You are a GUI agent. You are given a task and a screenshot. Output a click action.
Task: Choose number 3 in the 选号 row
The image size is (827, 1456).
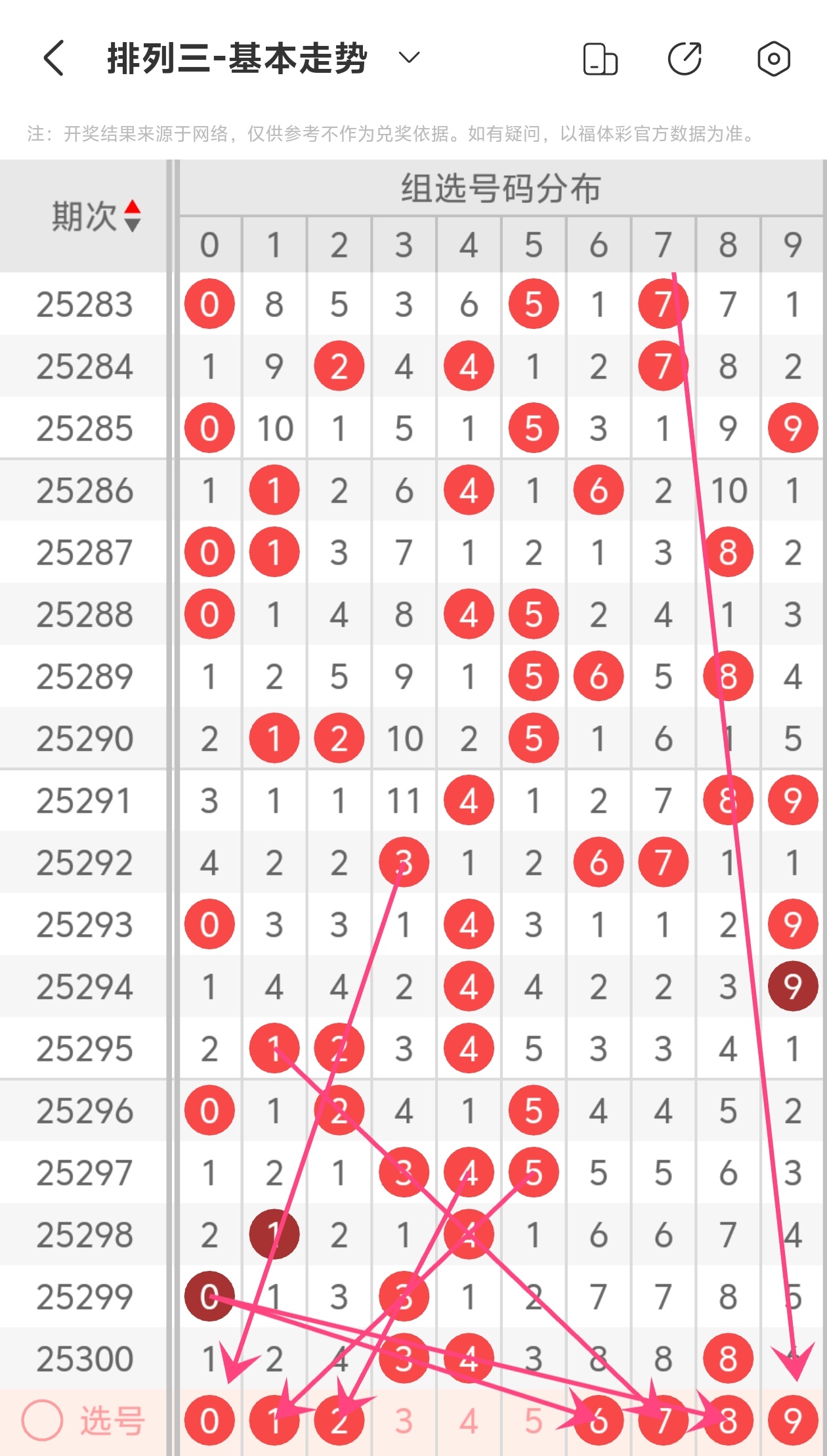pos(404,1421)
